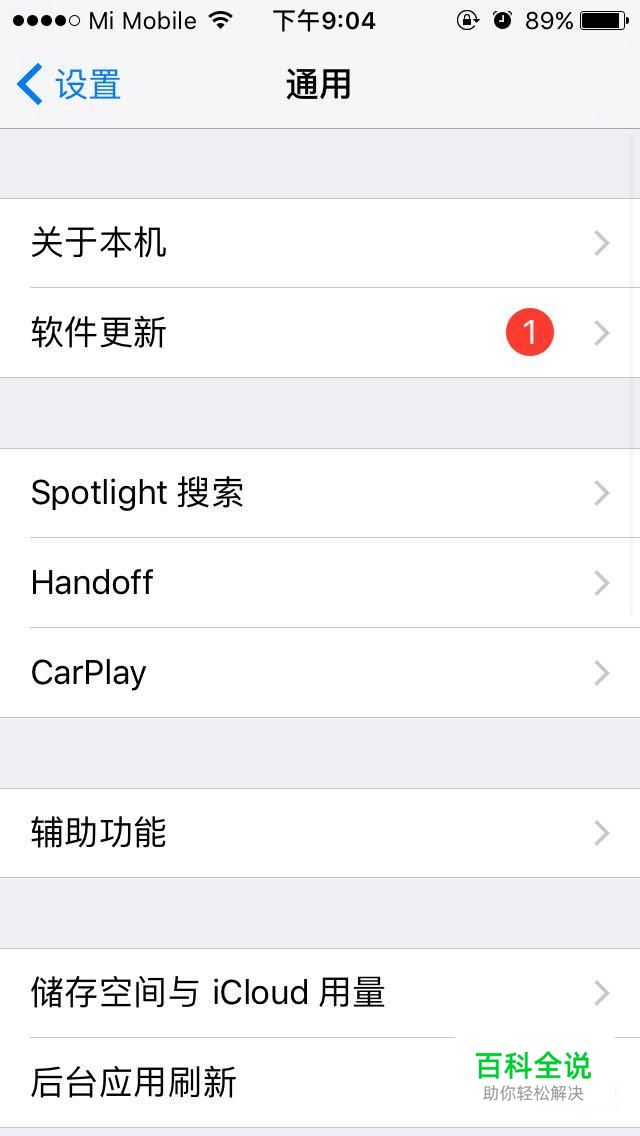Screen dimensions: 640x1136
Task: Open 储存空间与 iCloud 用量
Action: [320, 993]
